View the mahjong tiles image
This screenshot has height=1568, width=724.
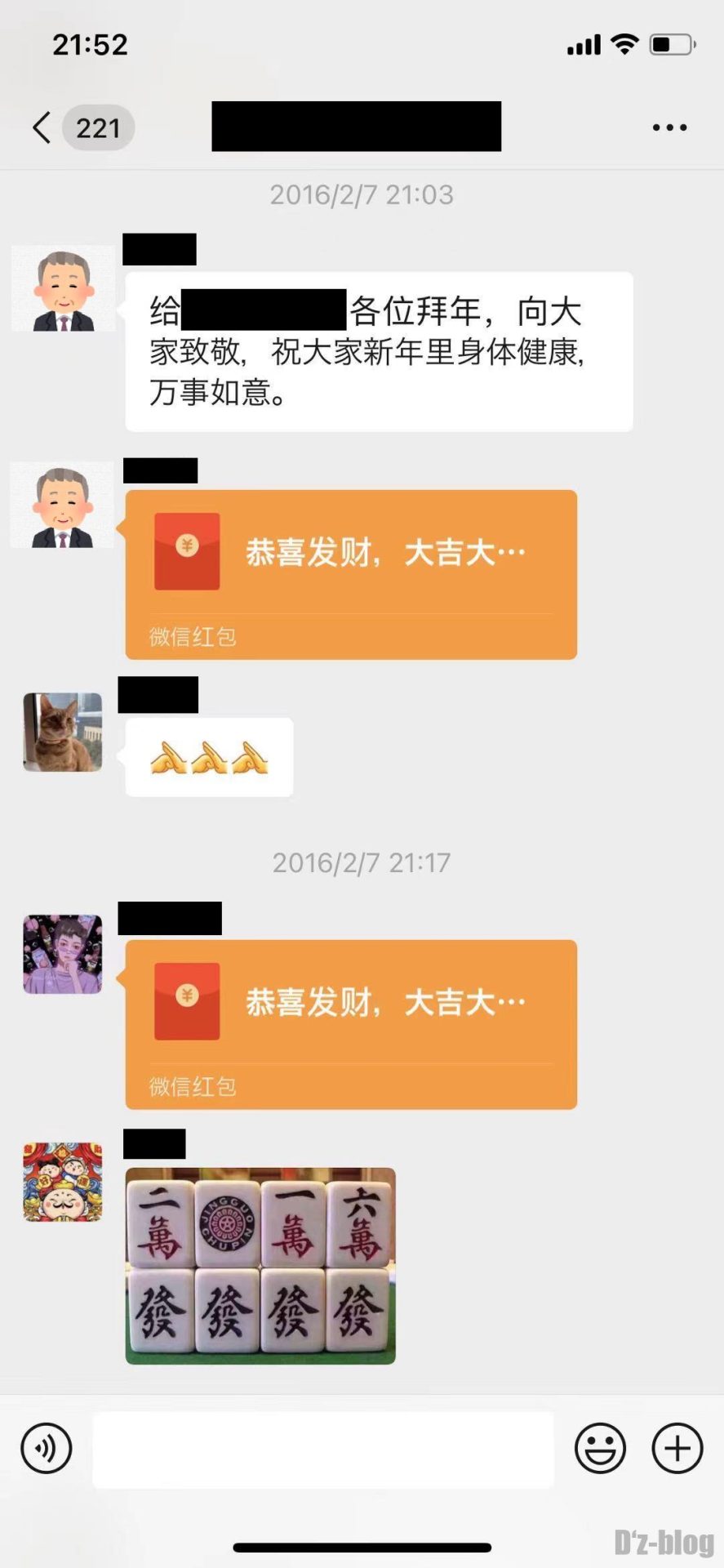click(x=260, y=1266)
